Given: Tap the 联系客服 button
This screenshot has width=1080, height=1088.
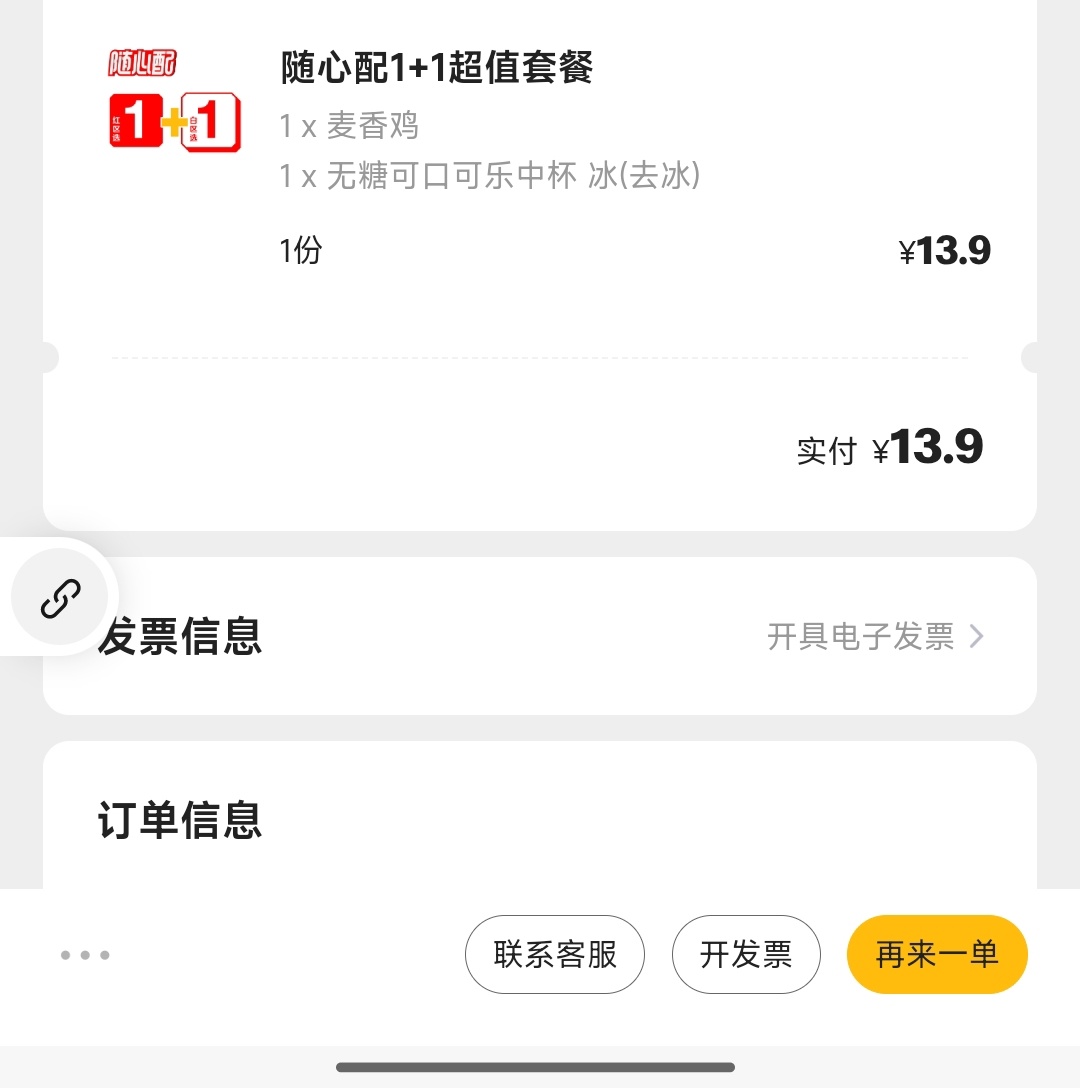Looking at the screenshot, I should [x=555, y=955].
